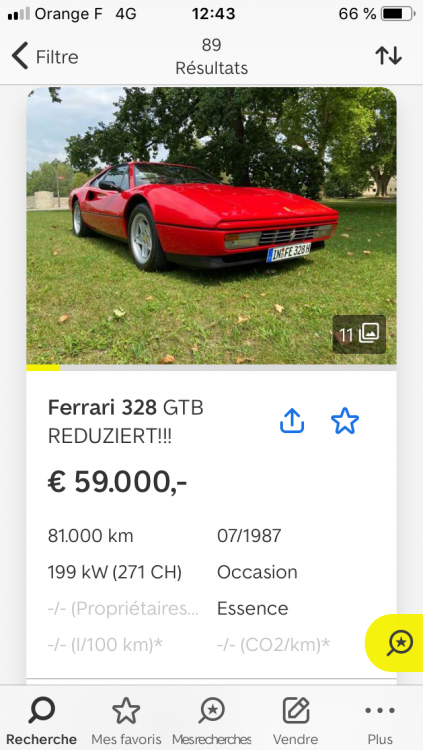The image size is (423, 750).
Task: Open the Ferrari 328 GTB photo
Action: [211, 225]
